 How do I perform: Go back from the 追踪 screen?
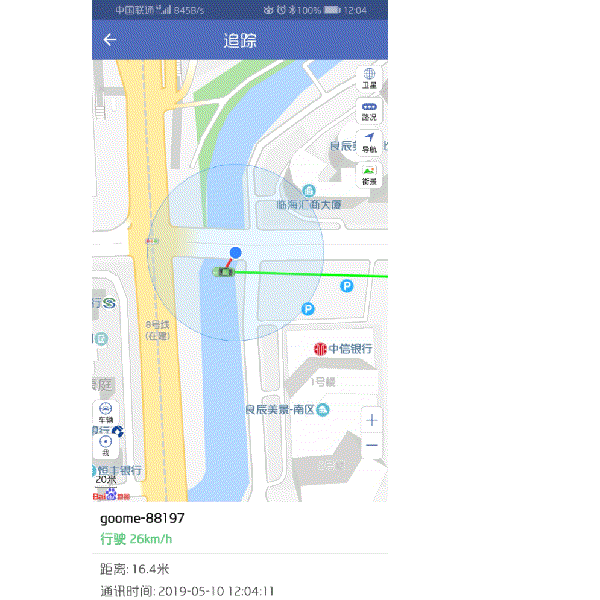tap(110, 40)
